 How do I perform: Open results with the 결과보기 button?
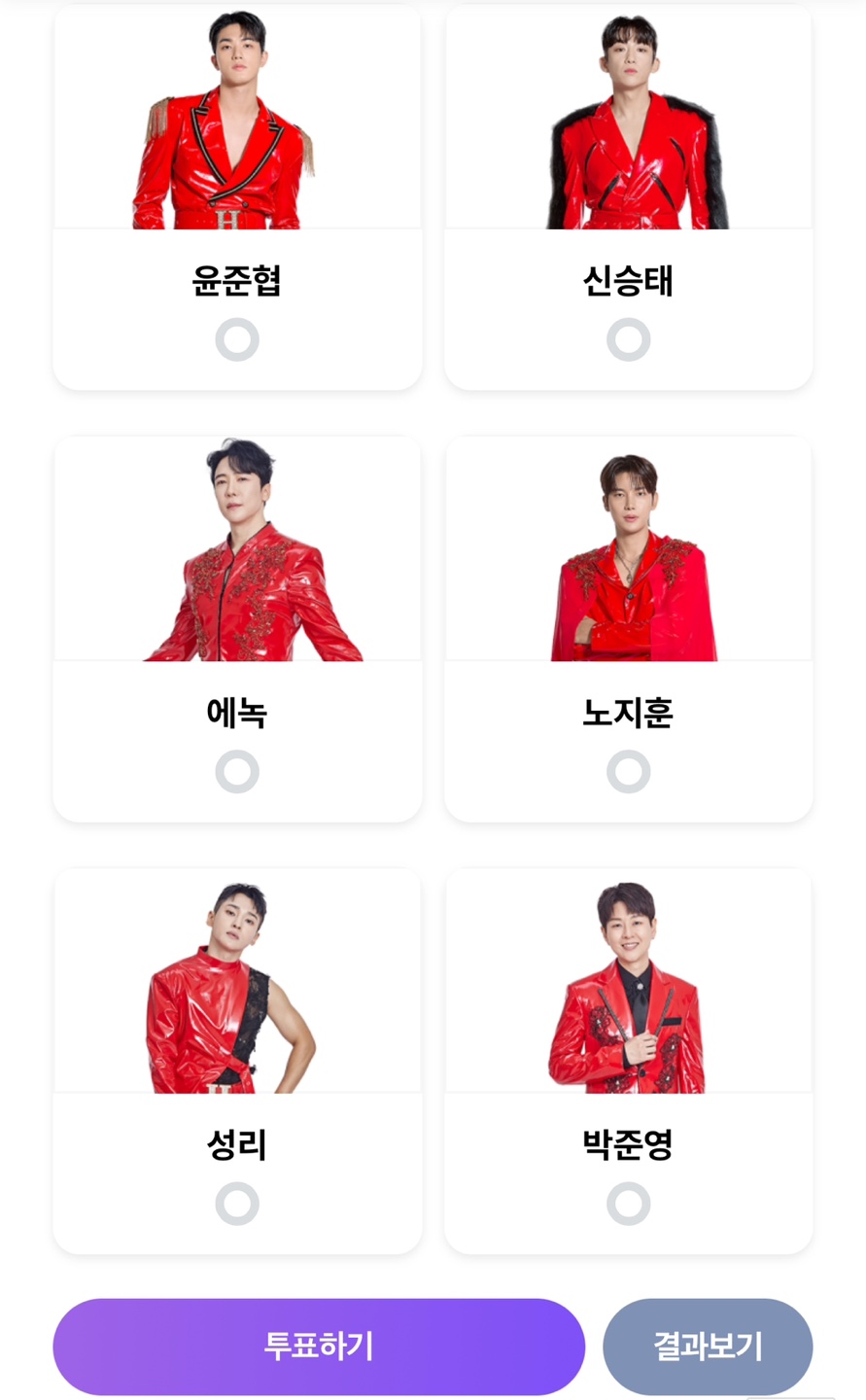(708, 1347)
